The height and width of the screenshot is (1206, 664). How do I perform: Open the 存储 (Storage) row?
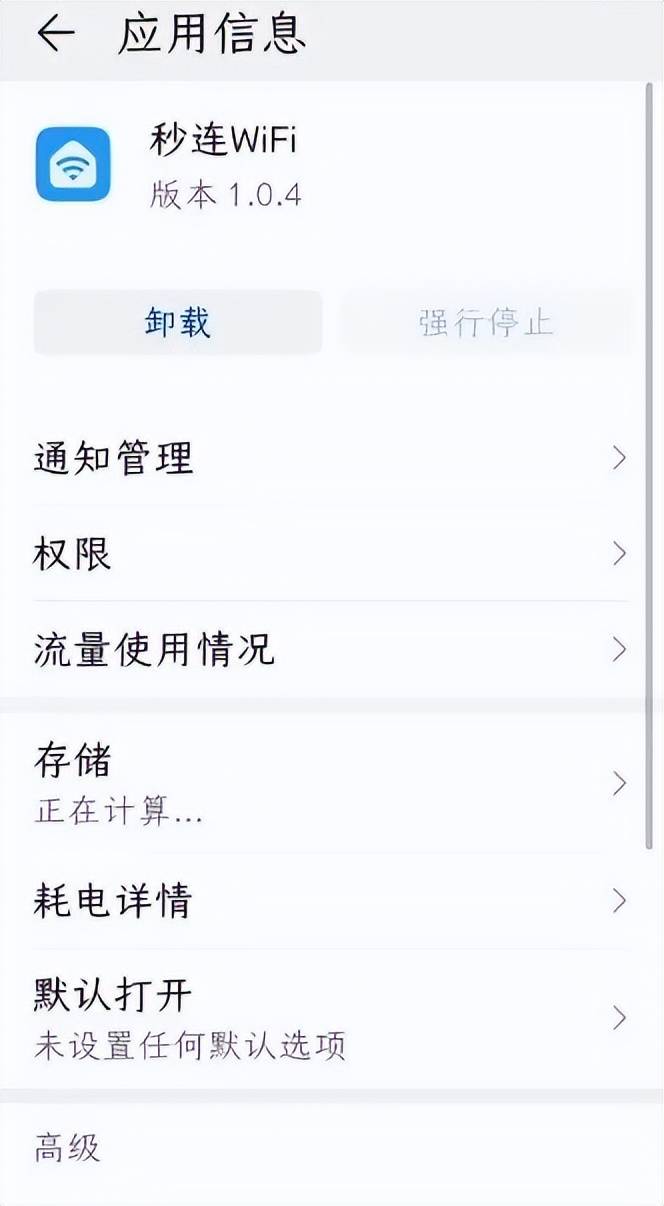tap(330, 783)
